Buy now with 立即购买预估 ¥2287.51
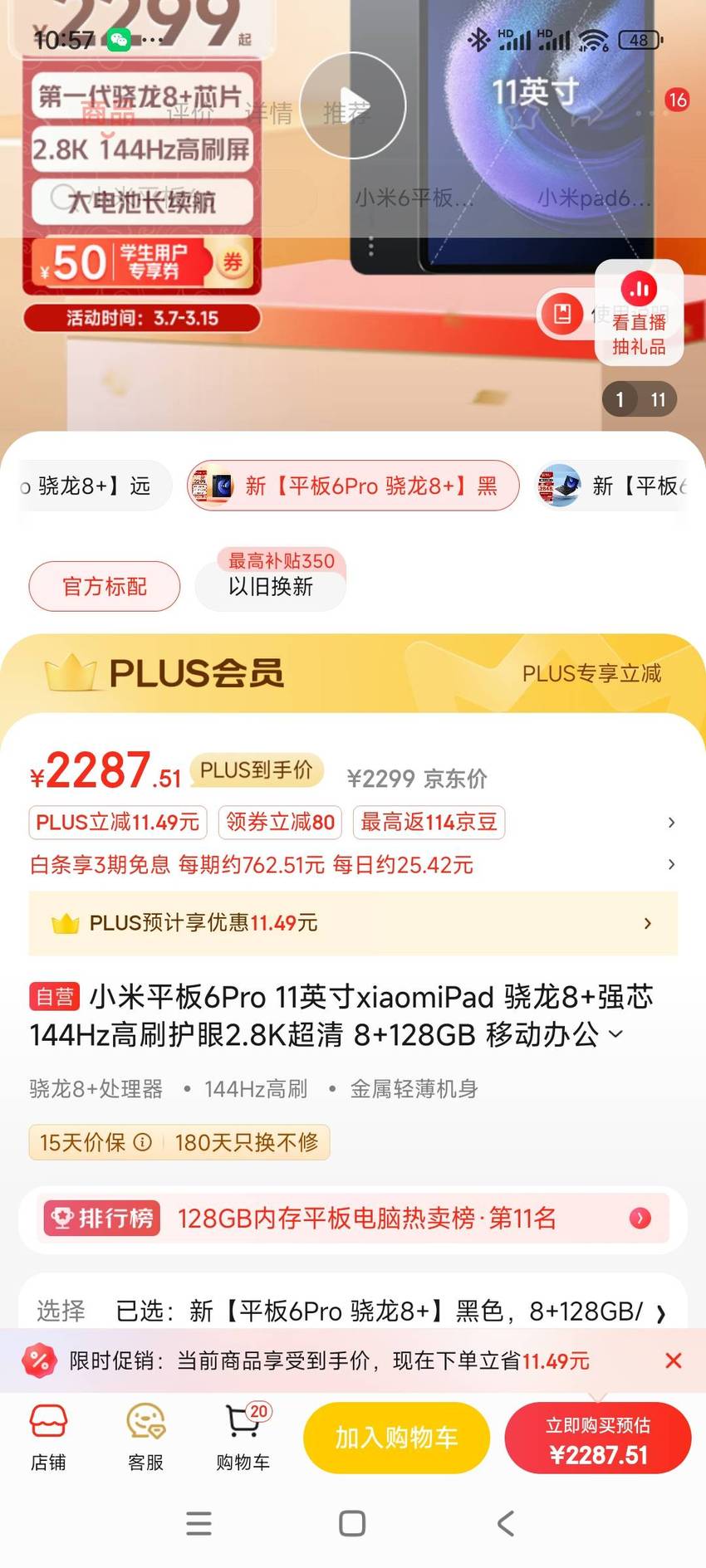 (598, 1438)
